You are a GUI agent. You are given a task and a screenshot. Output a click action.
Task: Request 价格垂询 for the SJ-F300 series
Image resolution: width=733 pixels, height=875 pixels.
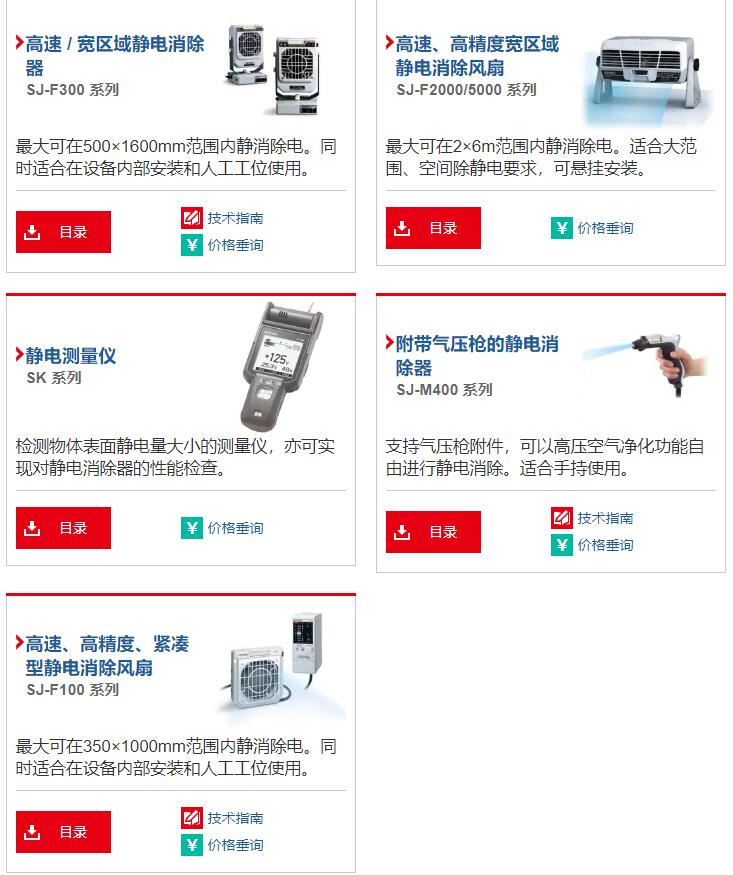[x=234, y=245]
